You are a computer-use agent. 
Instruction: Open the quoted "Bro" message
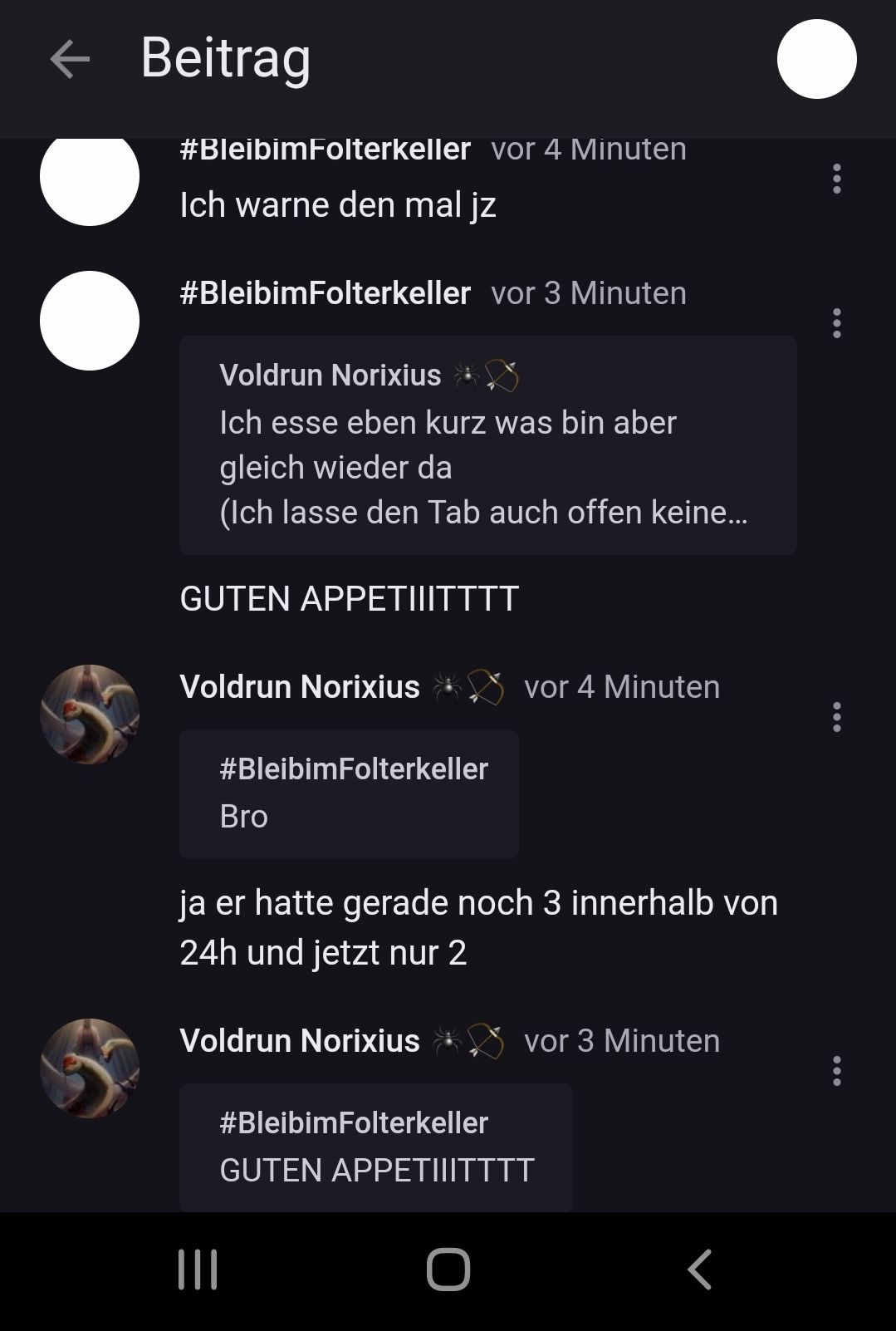pyautogui.click(x=349, y=793)
